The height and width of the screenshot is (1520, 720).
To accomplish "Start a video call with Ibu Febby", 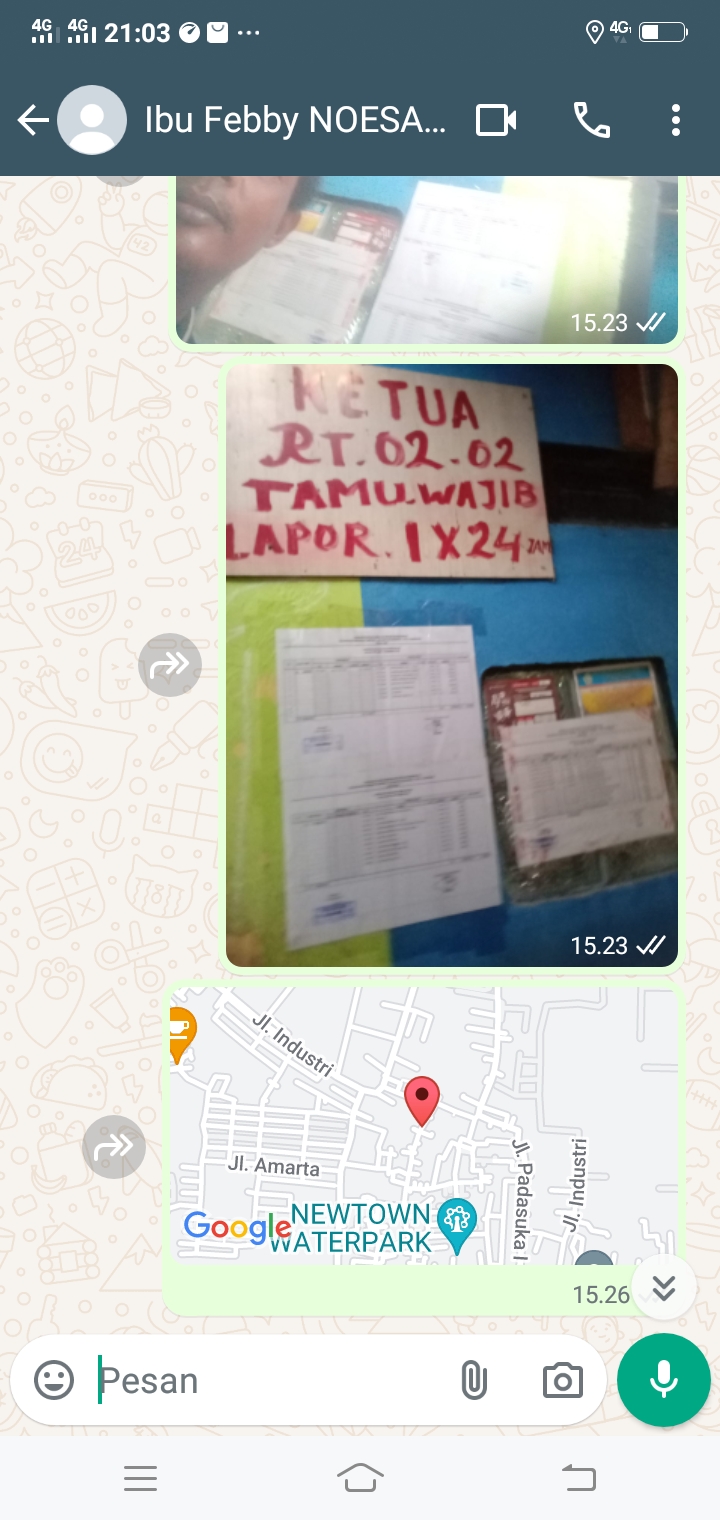I will 496,121.
